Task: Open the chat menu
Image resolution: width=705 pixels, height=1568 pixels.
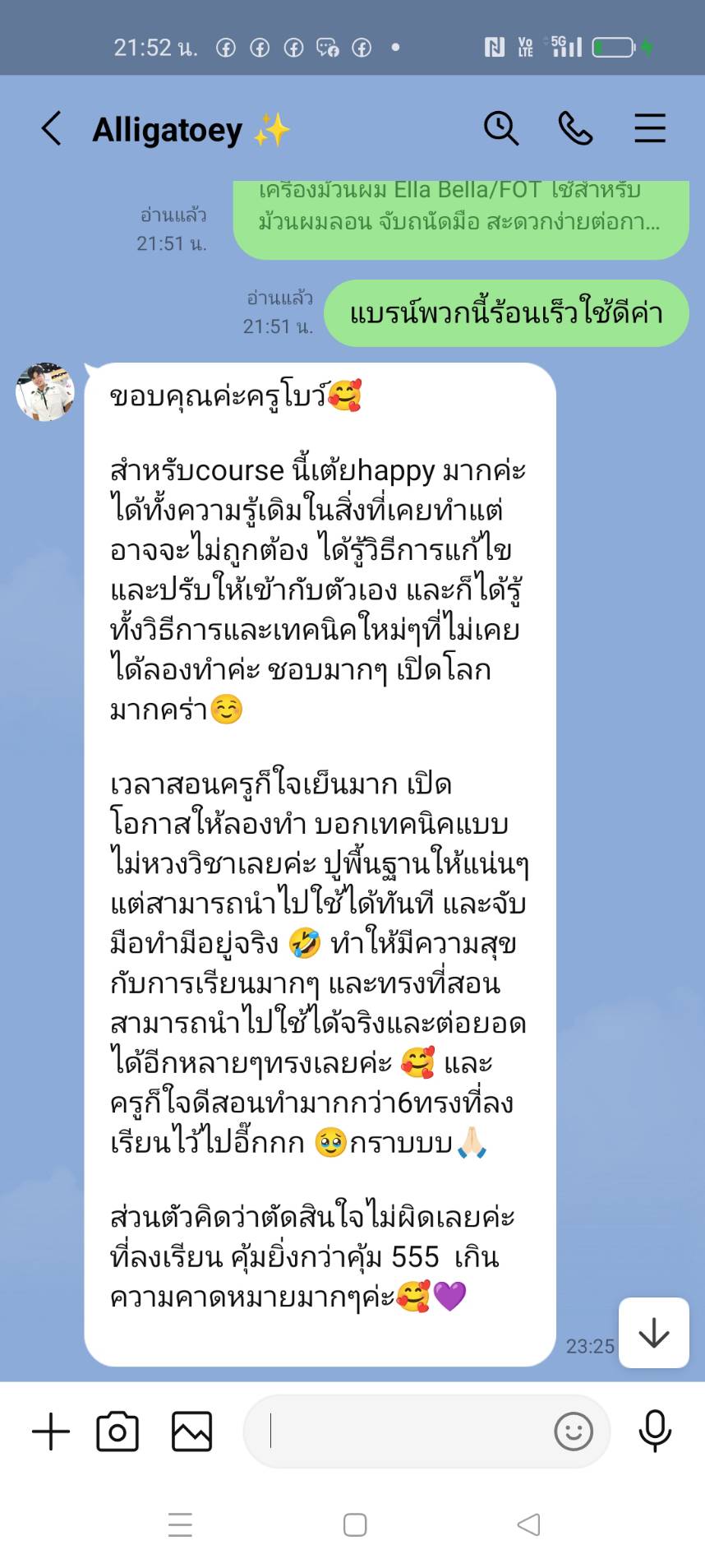Action: [649, 129]
